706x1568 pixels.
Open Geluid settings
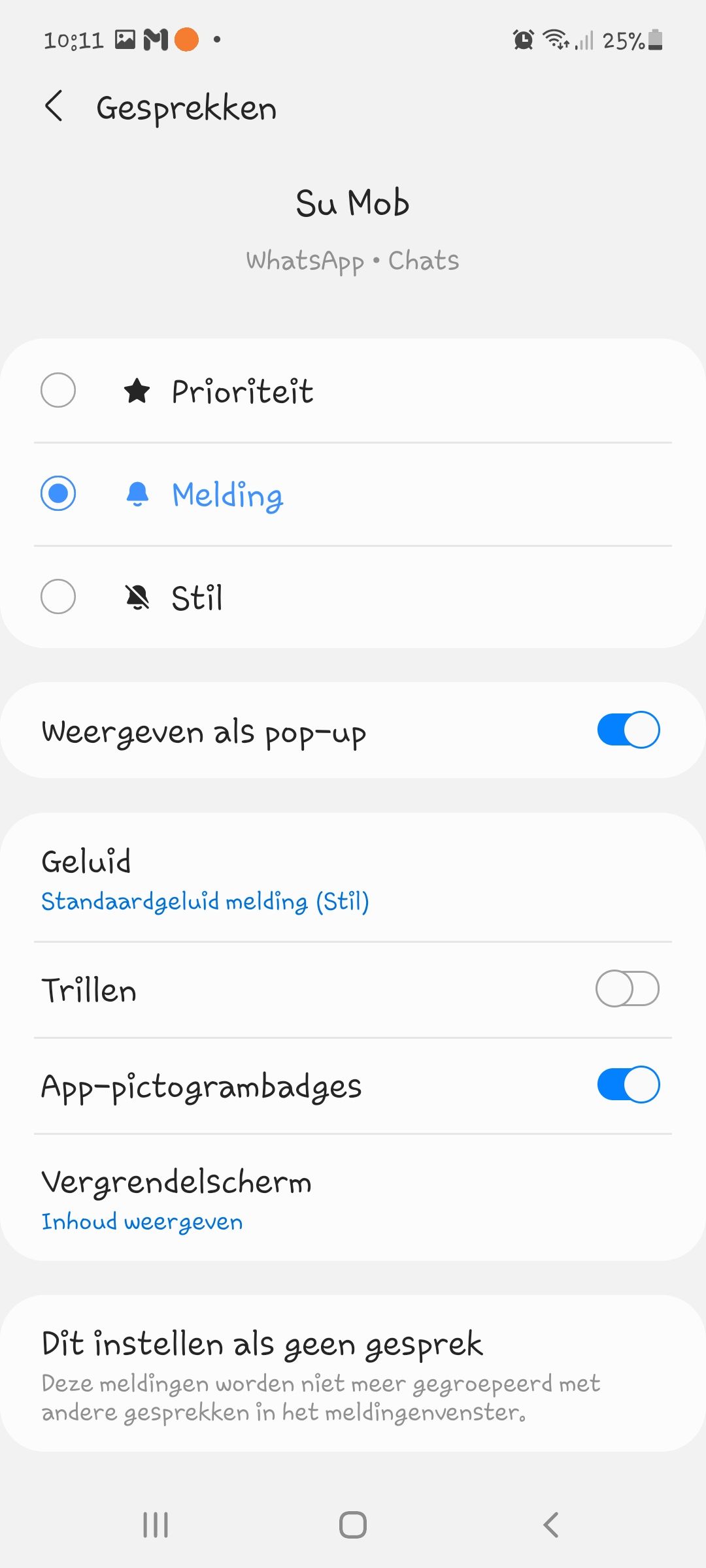353,878
